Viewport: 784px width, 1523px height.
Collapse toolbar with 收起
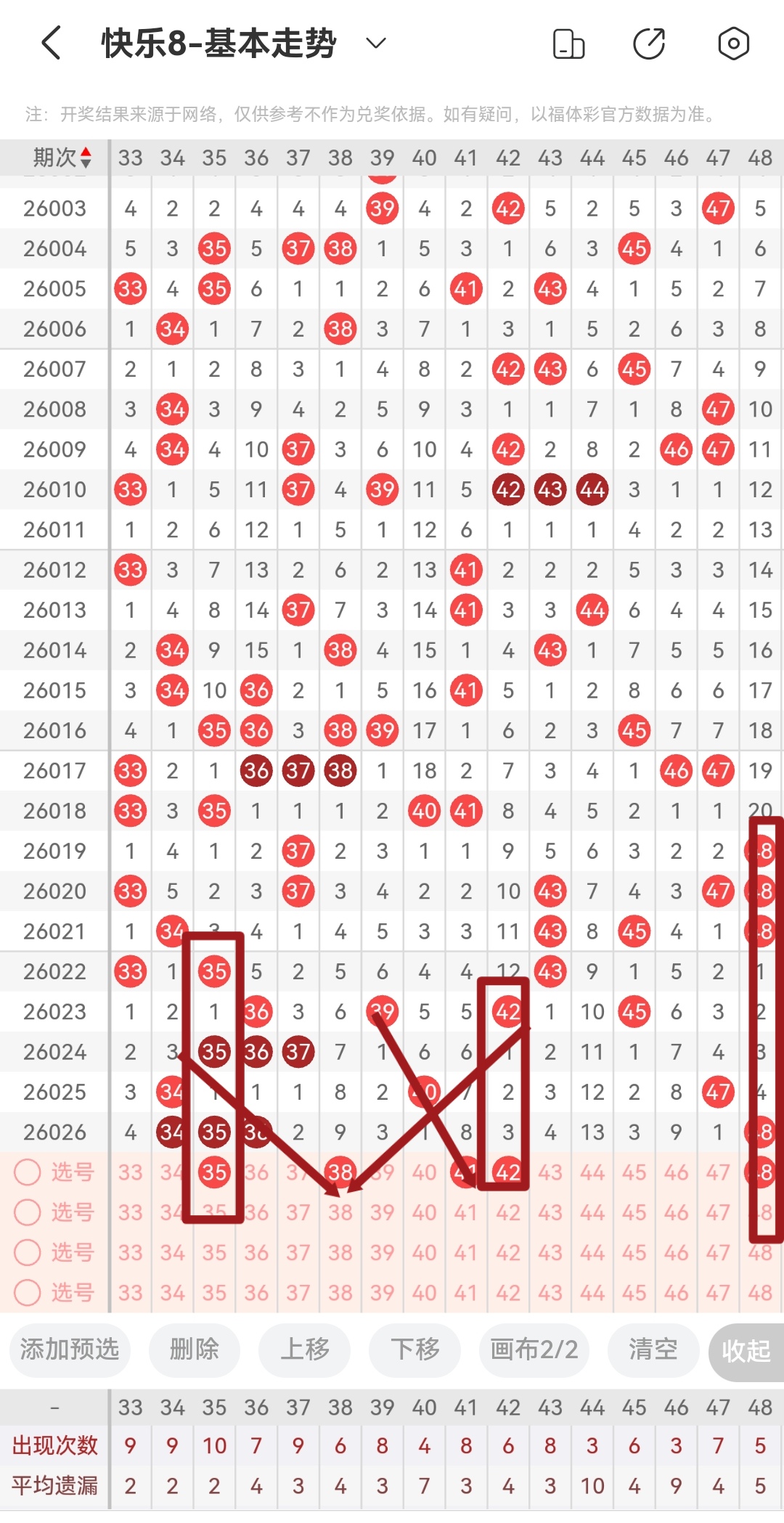pyautogui.click(x=746, y=1351)
